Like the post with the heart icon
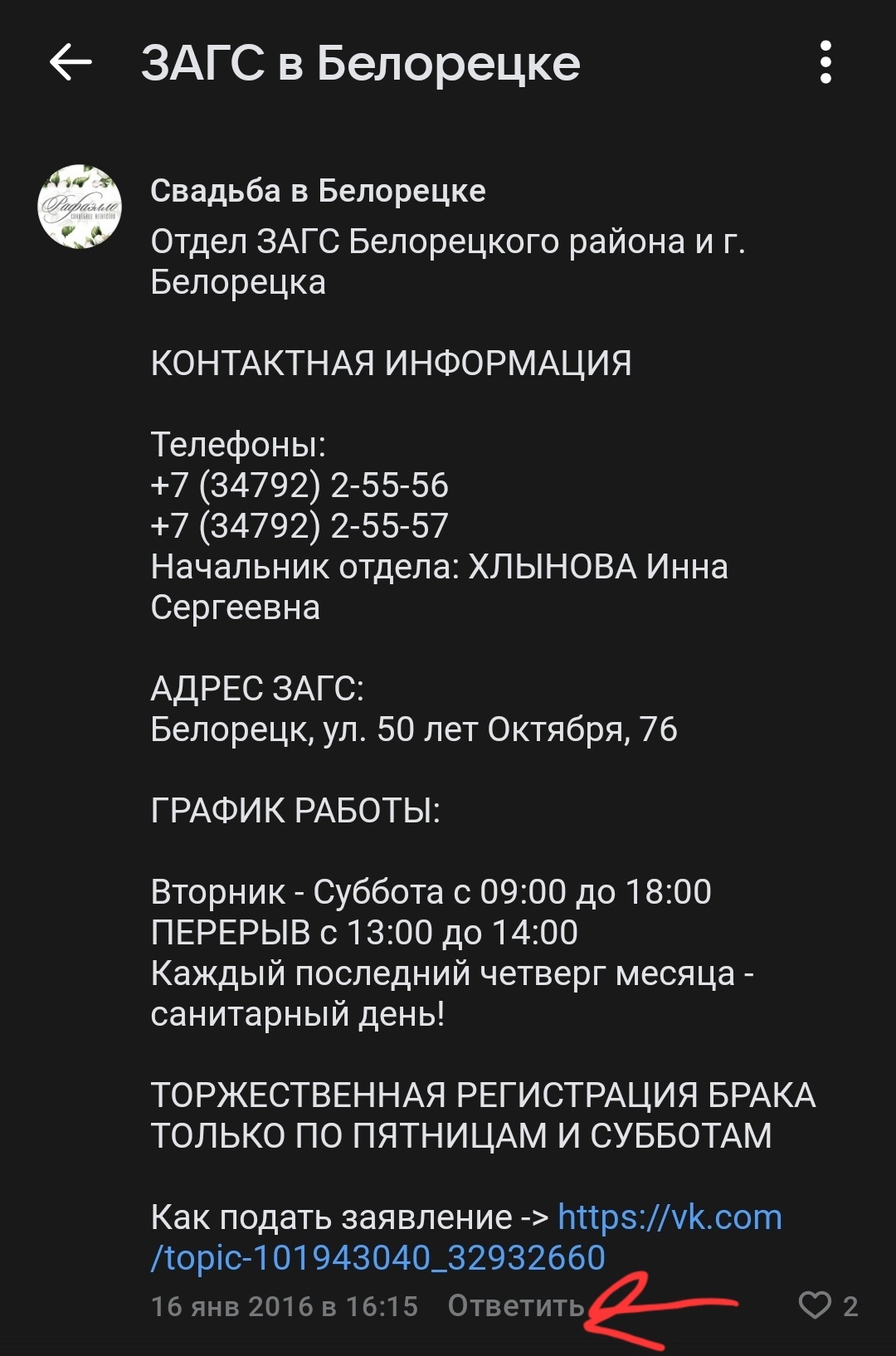Screen dimensions: 896x1356 click(x=815, y=1305)
